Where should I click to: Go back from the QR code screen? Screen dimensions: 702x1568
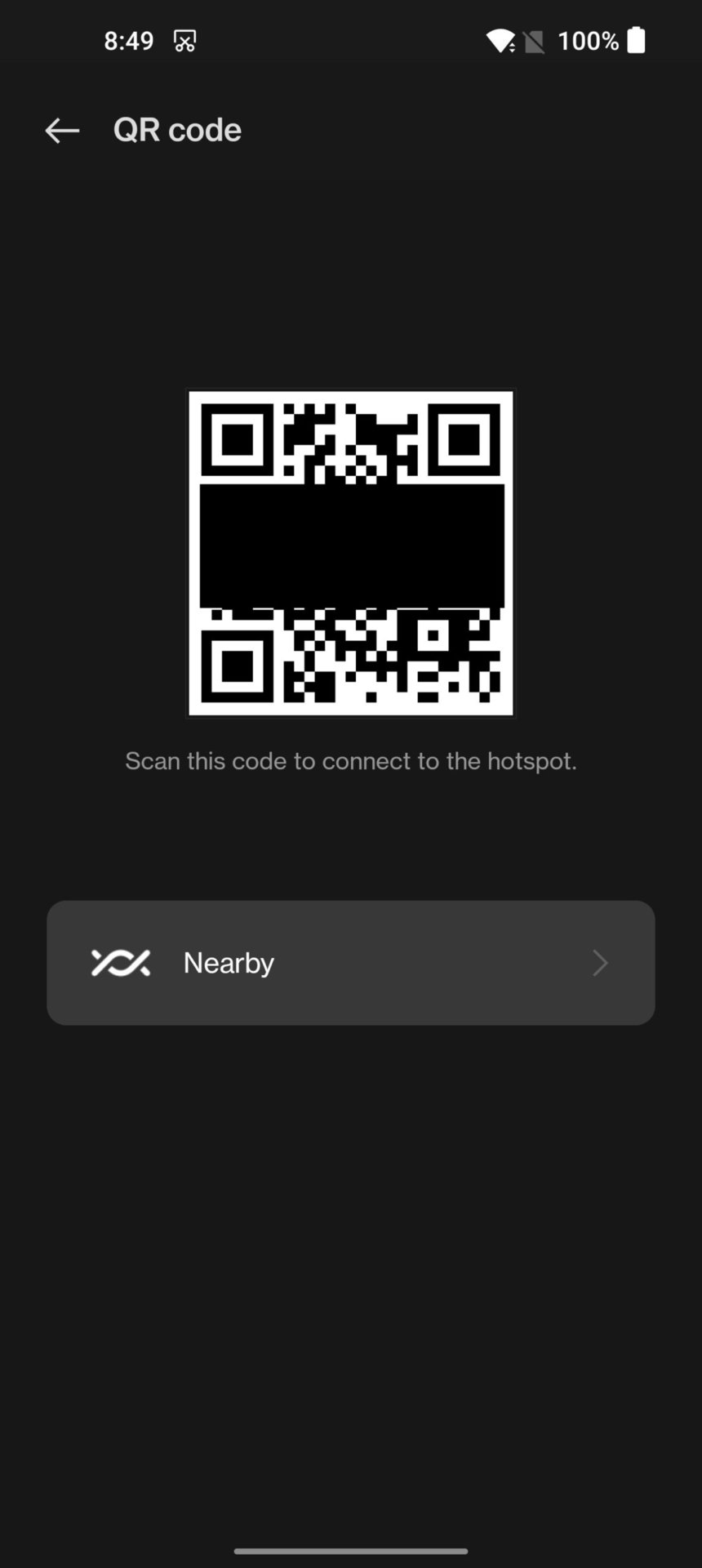[62, 131]
